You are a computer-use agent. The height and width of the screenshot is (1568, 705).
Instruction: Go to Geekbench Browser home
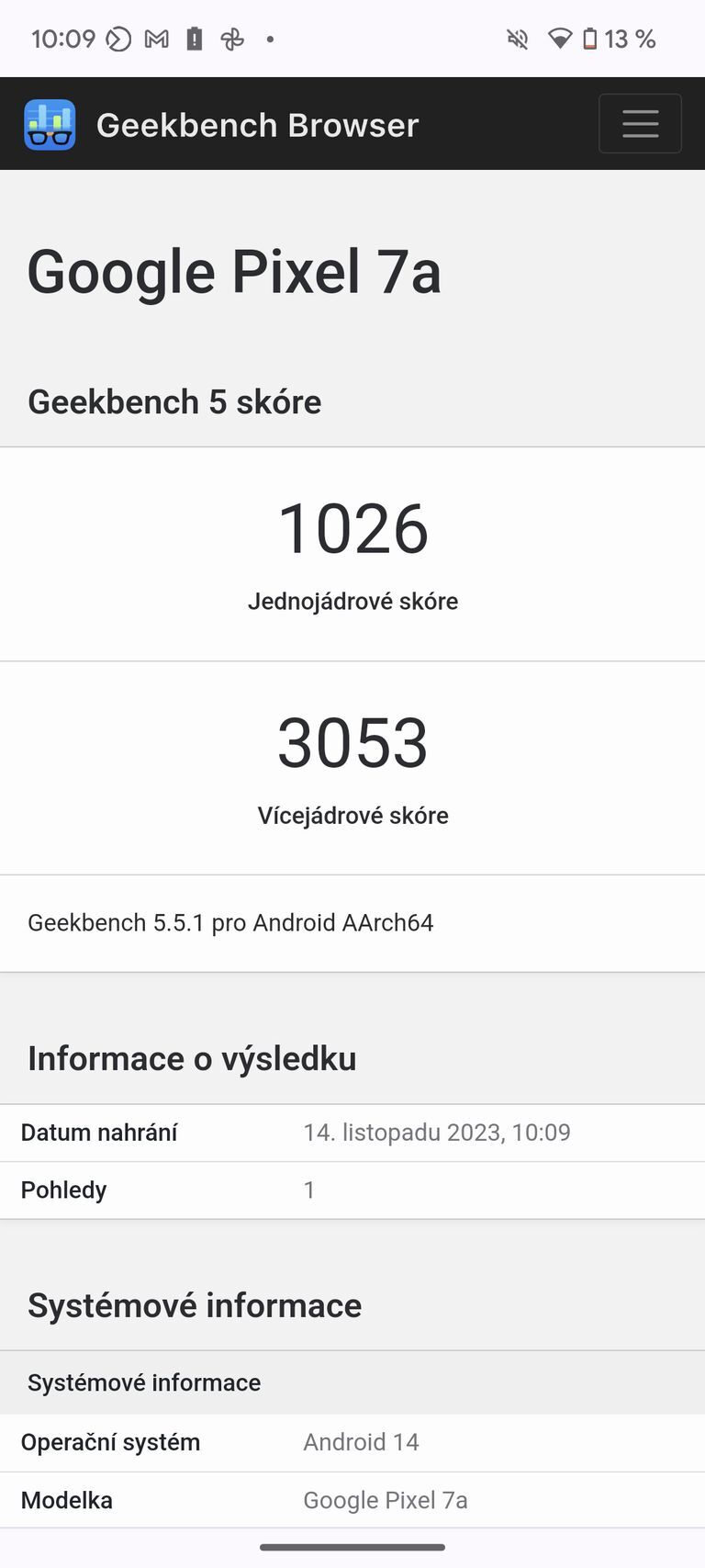[x=221, y=125]
